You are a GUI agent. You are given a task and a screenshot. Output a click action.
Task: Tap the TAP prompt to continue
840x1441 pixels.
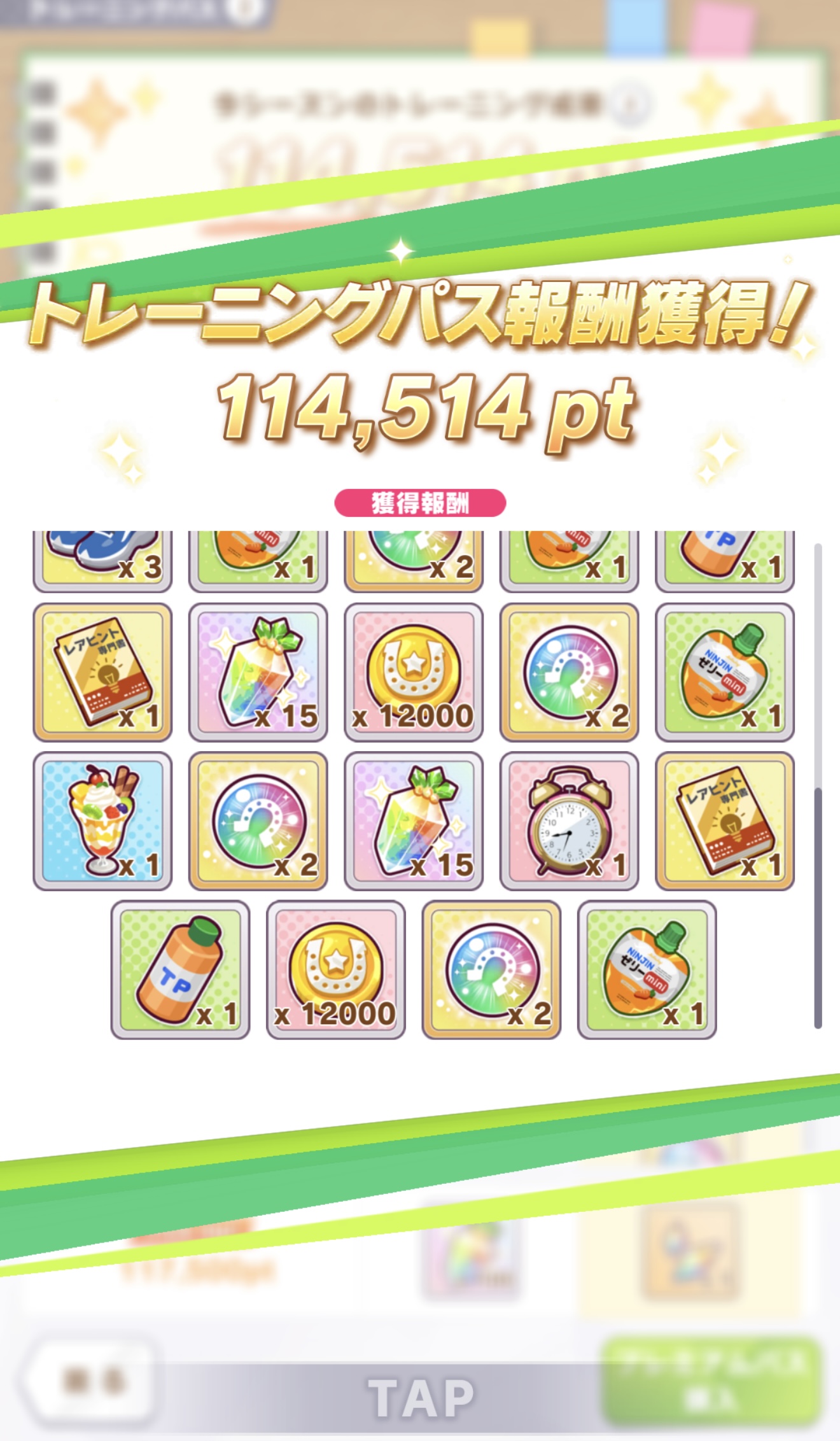(x=421, y=1398)
